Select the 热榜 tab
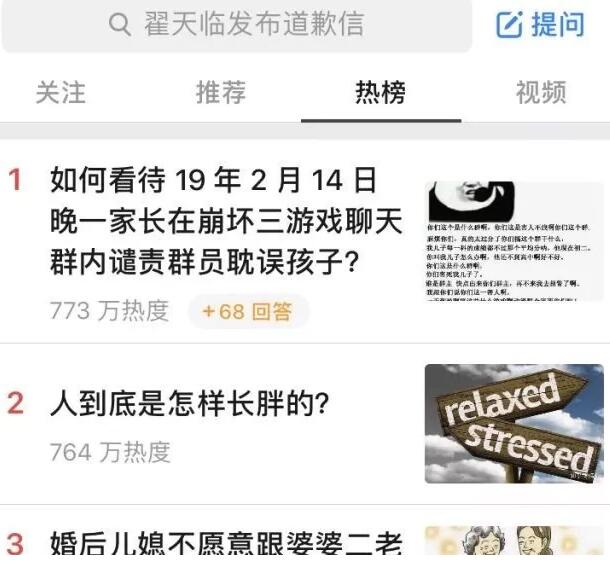610x567 pixels. (380, 93)
